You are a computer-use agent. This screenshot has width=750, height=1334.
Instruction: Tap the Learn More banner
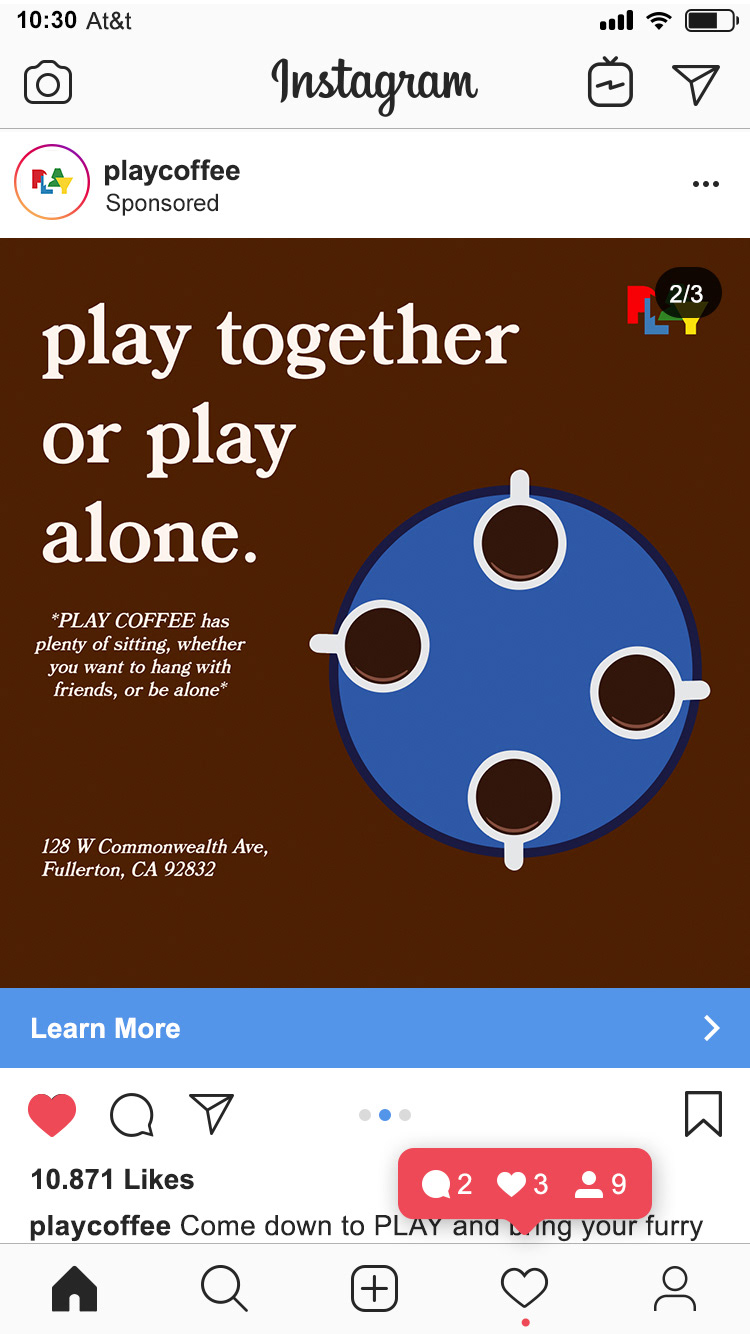point(375,1028)
